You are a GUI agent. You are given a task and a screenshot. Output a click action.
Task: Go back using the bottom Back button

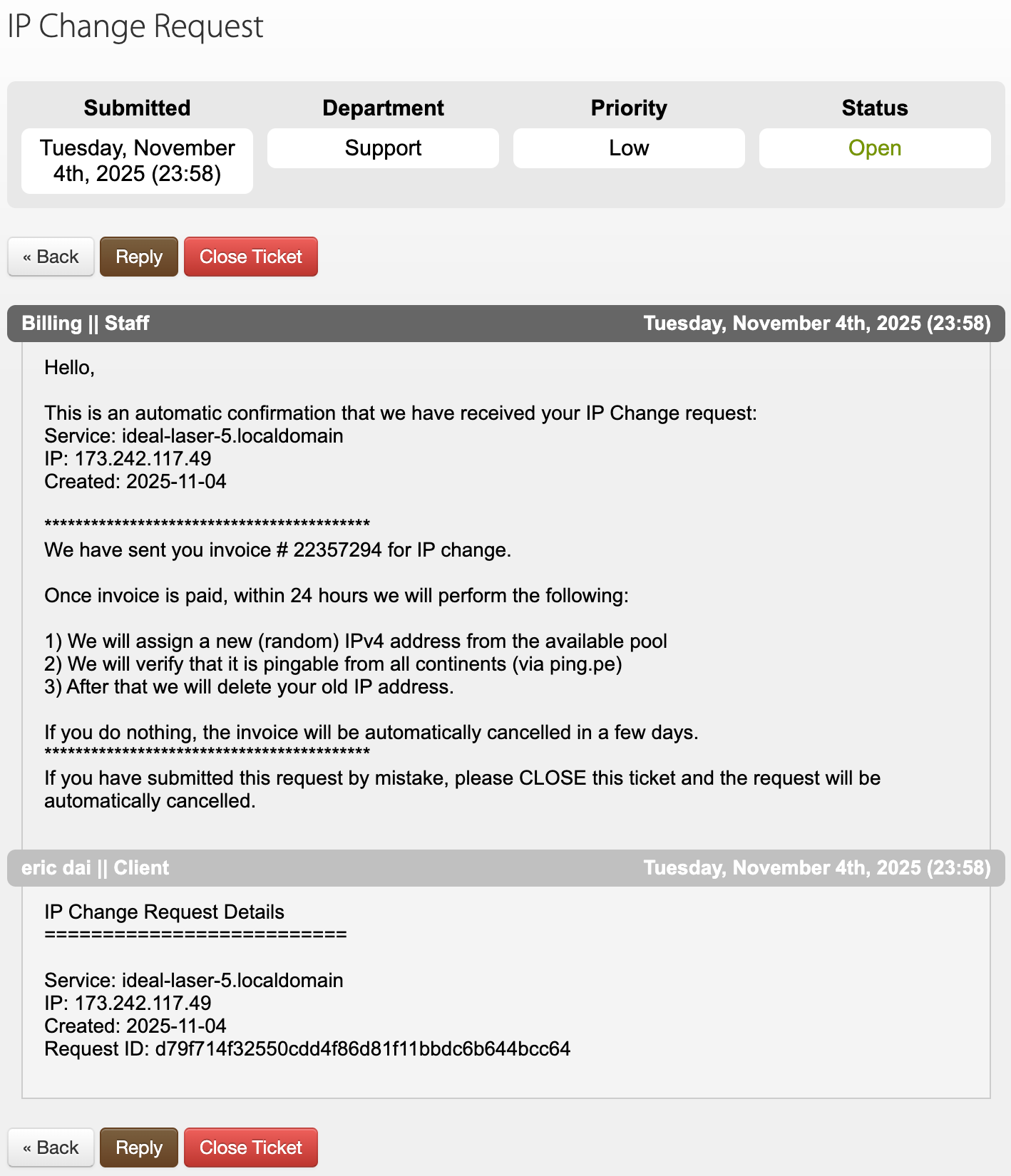51,1147
